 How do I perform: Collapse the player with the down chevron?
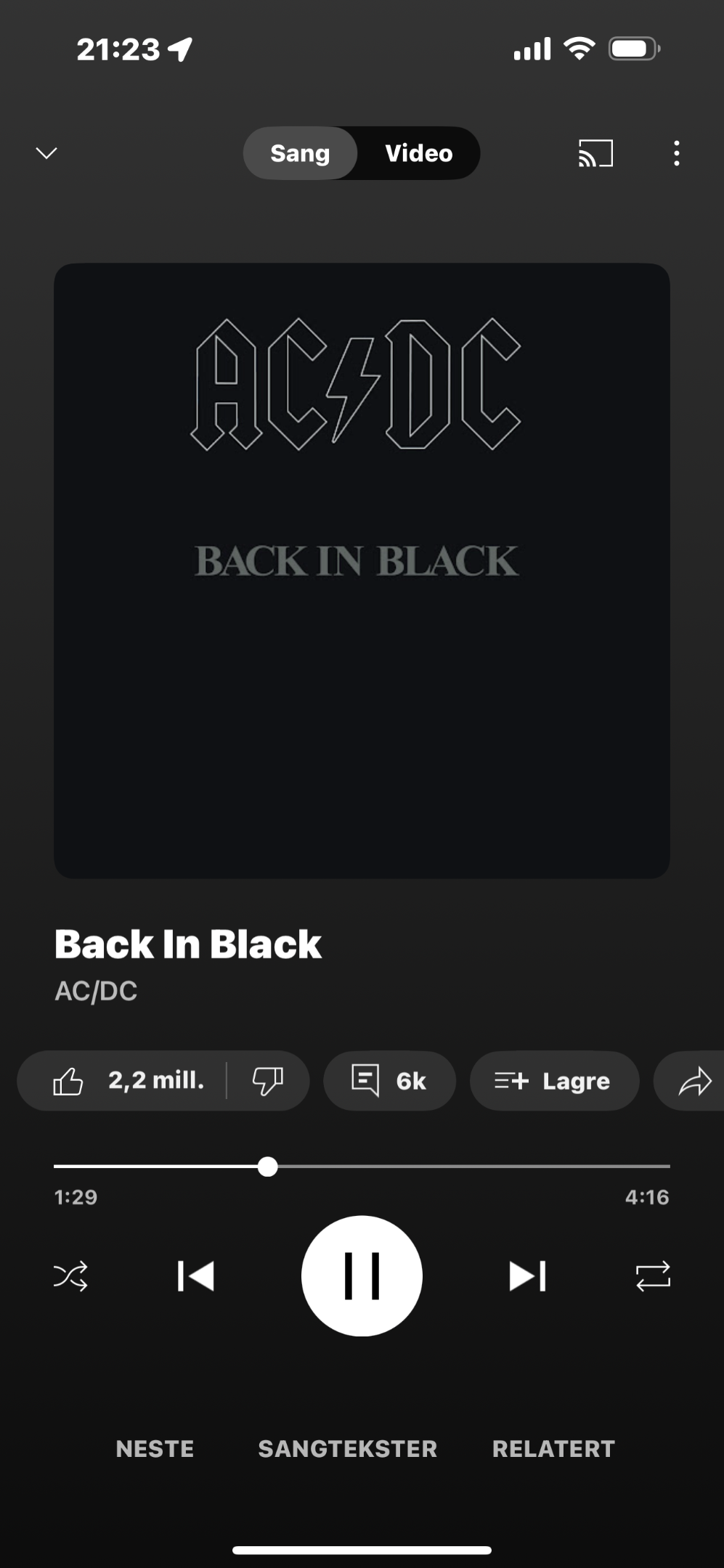pos(46,153)
